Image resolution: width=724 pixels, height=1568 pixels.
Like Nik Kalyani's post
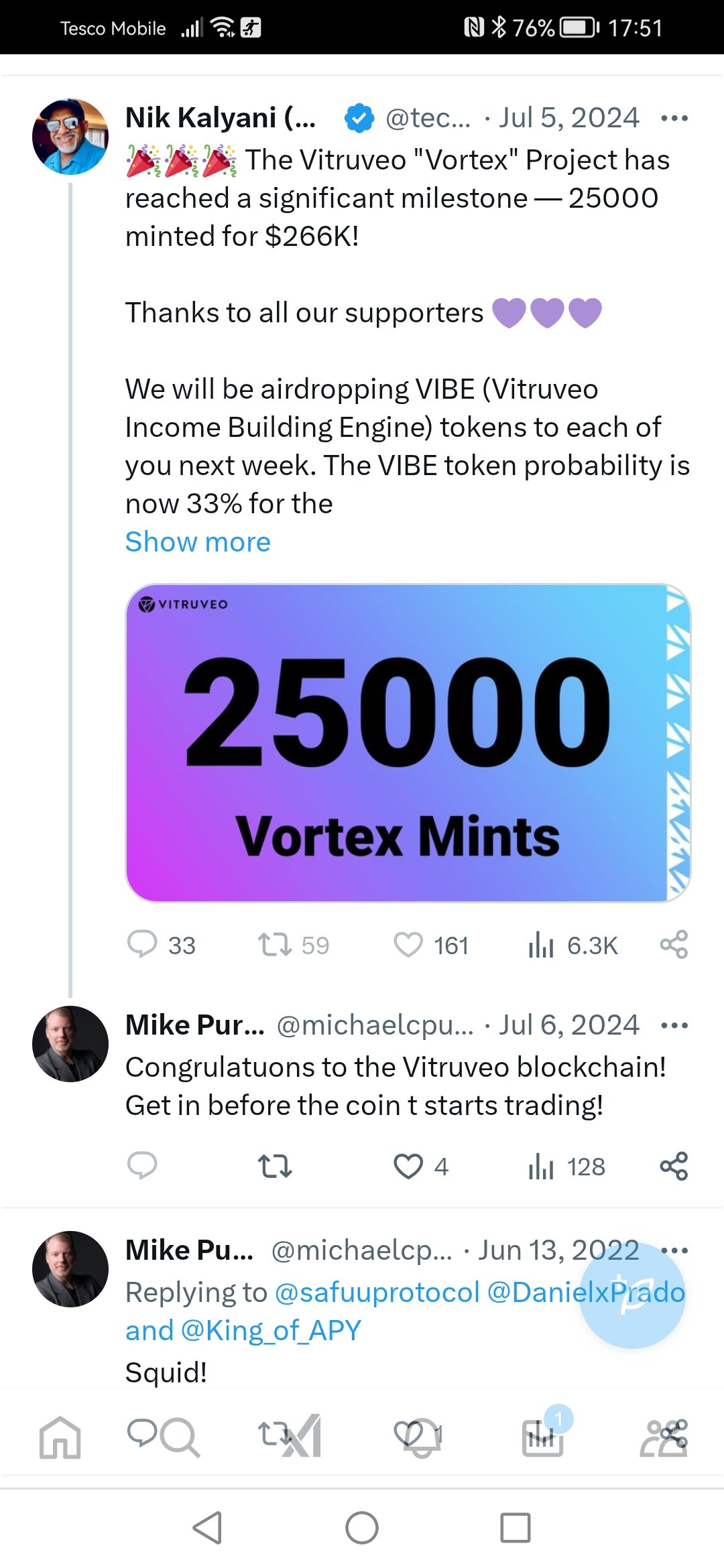coord(408,945)
